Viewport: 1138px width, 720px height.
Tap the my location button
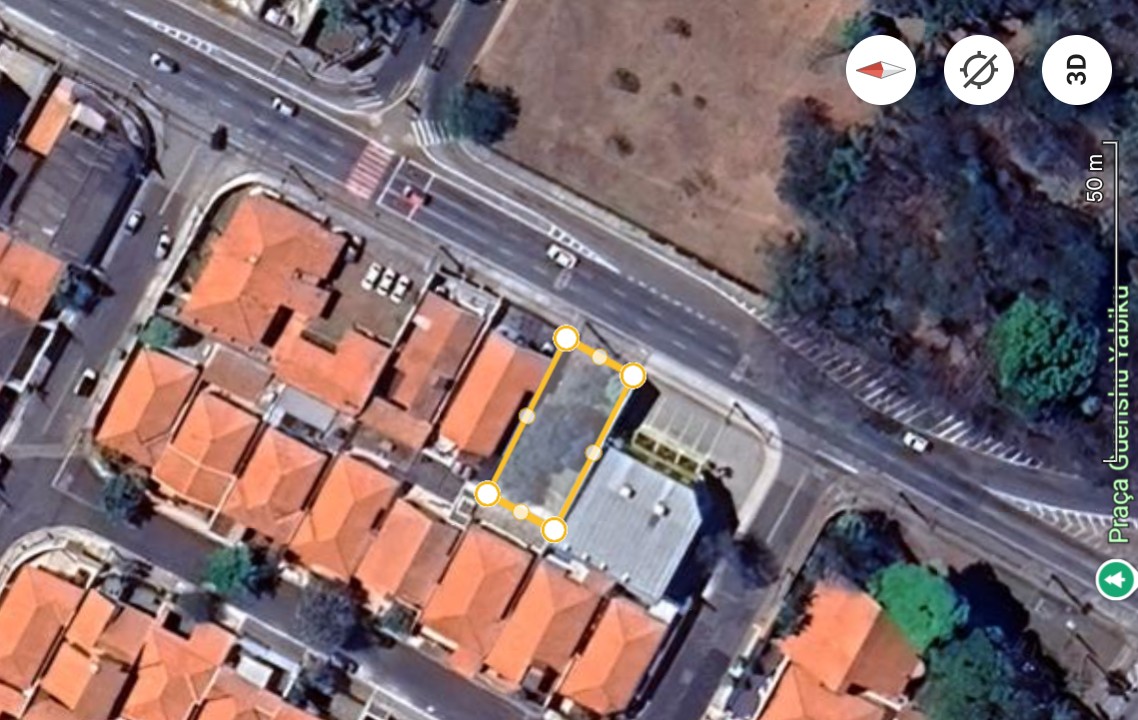point(978,70)
